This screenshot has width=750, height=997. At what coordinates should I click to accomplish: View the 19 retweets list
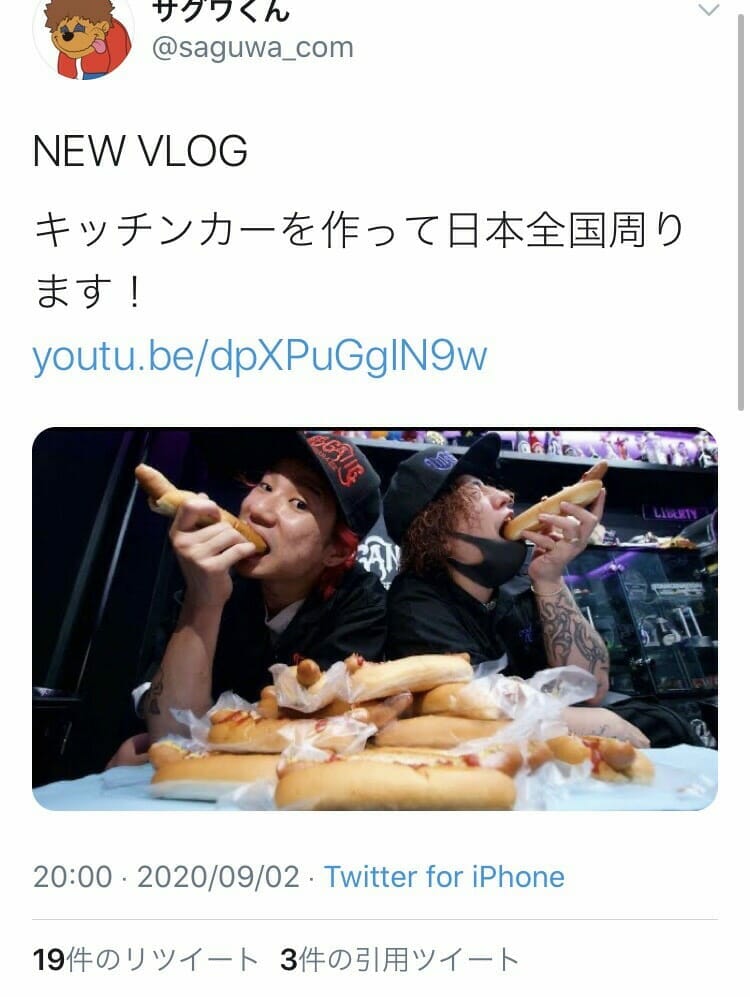pyautogui.click(x=146, y=960)
